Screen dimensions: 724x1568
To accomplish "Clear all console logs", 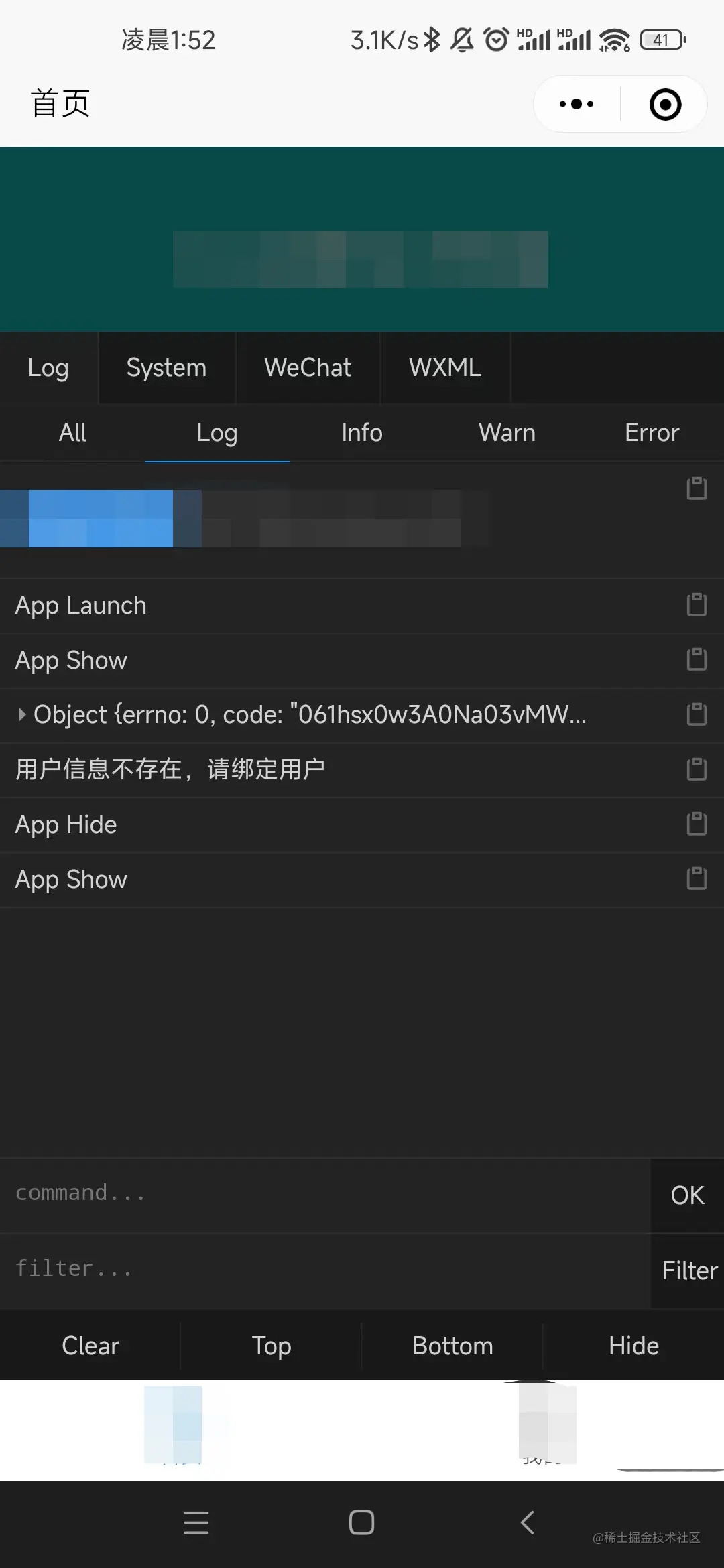I will [90, 1346].
